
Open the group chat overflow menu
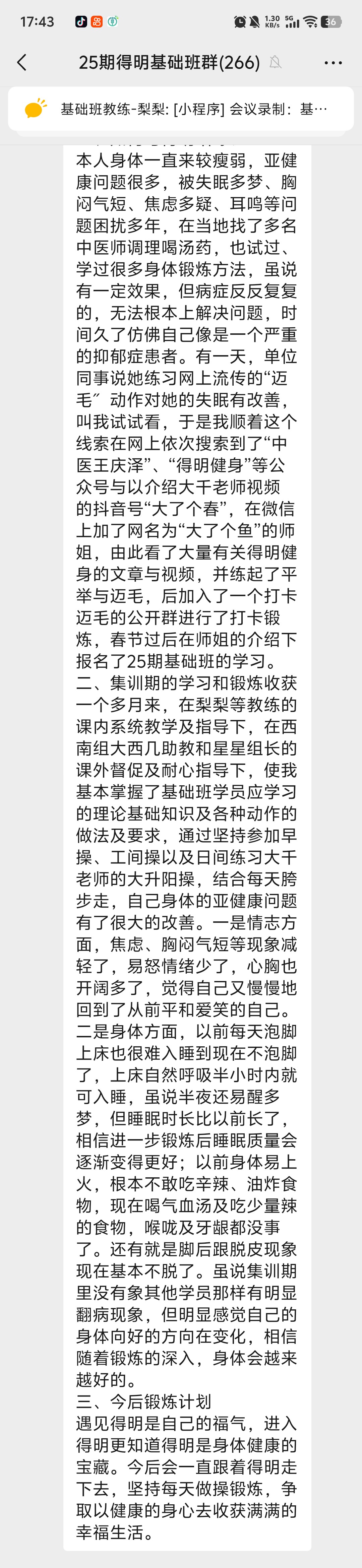(x=333, y=63)
